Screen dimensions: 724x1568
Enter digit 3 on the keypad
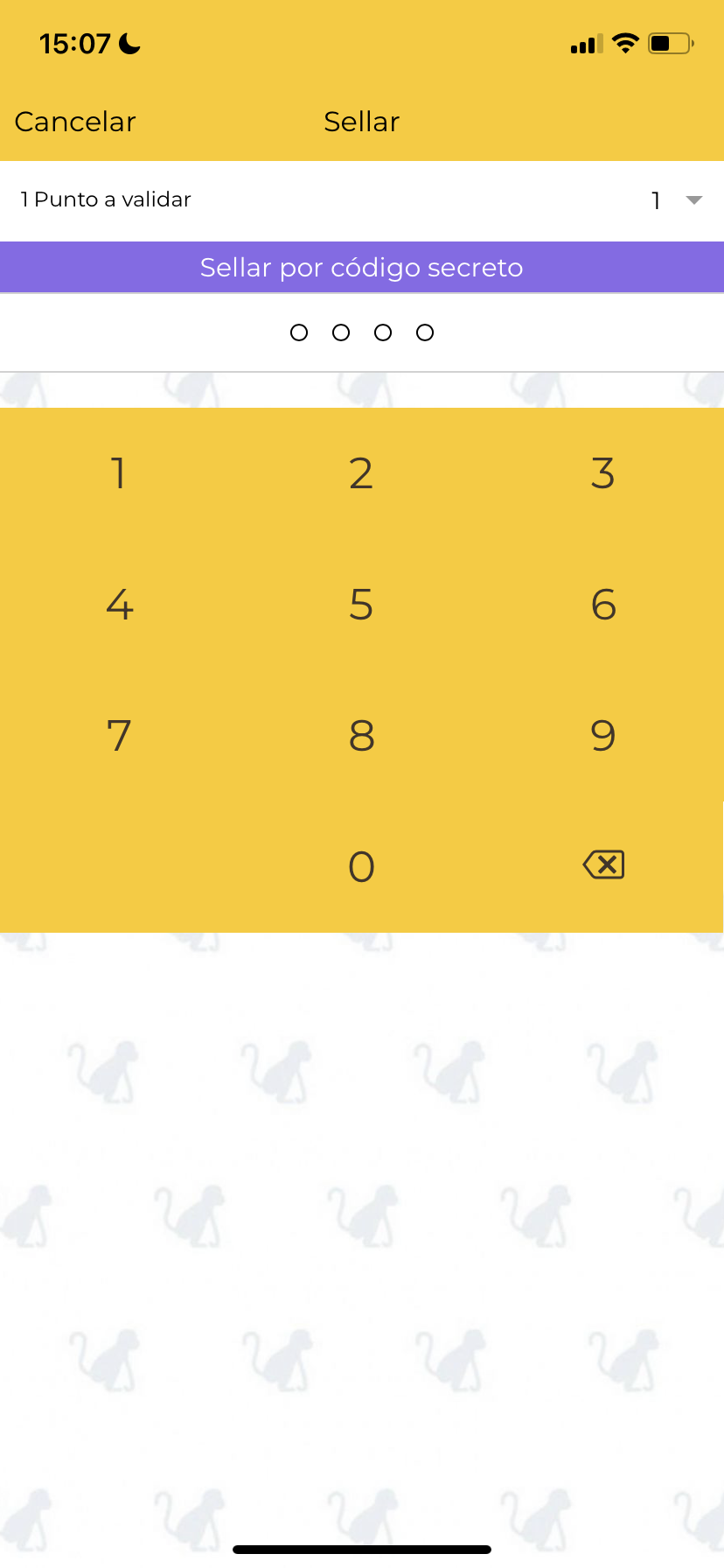603,473
